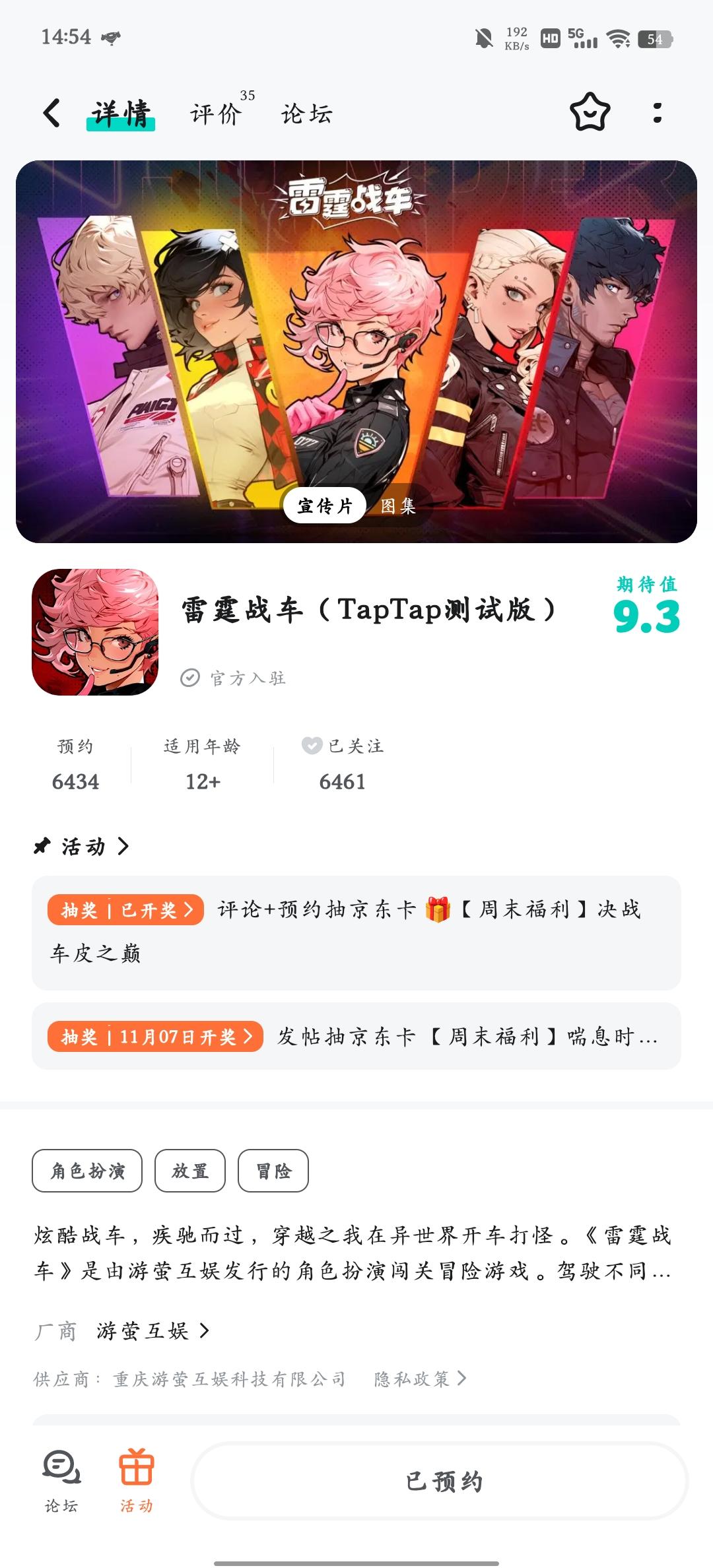The height and width of the screenshot is (1568, 713).
Task: Switch to the 评价 tab
Action: [215, 114]
